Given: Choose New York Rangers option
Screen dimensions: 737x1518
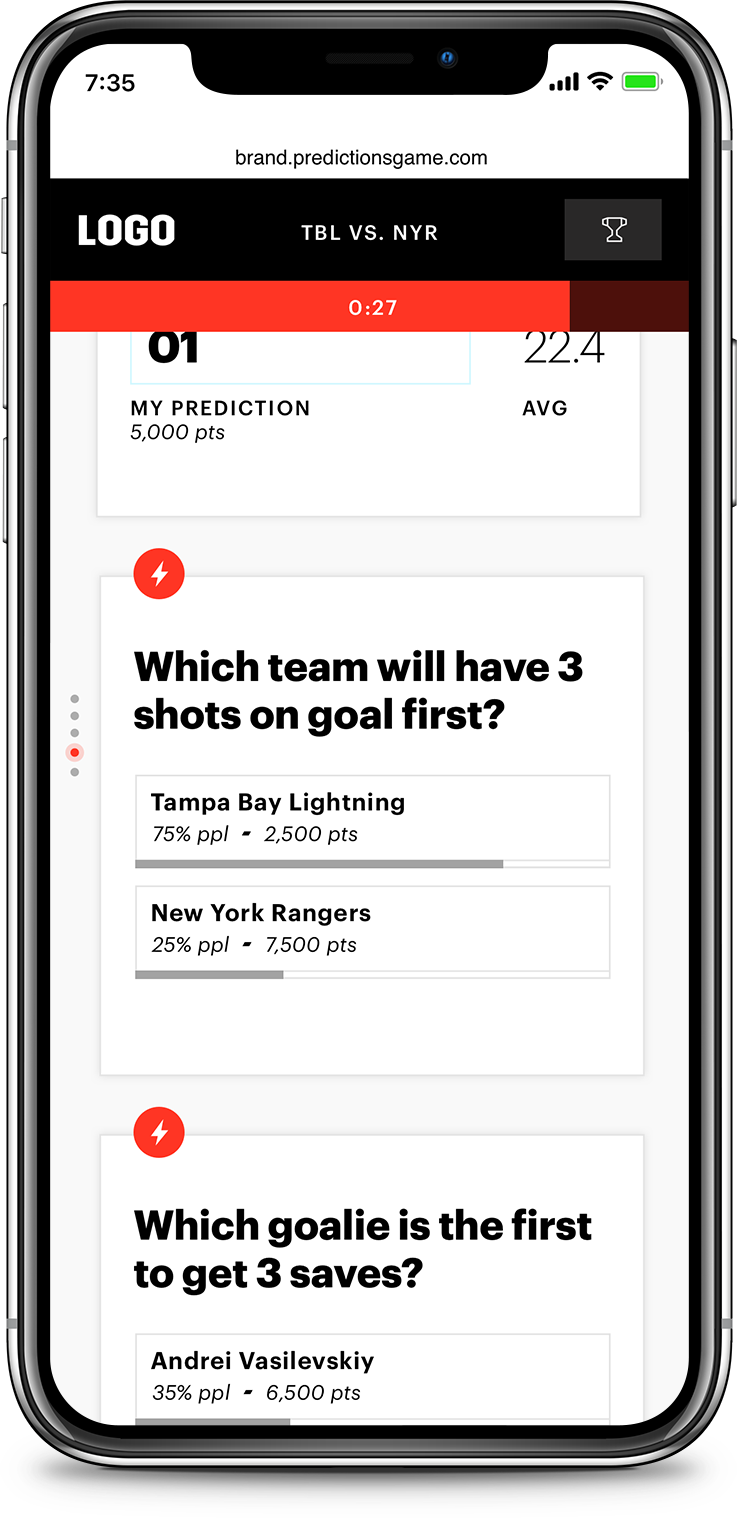Looking at the screenshot, I should click(x=372, y=930).
